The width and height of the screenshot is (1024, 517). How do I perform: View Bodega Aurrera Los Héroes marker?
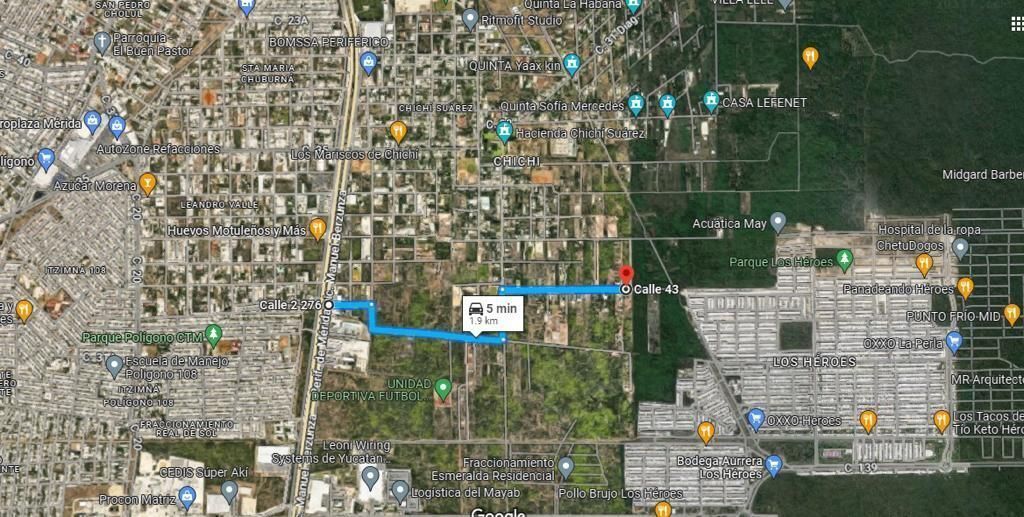[x=773, y=465]
